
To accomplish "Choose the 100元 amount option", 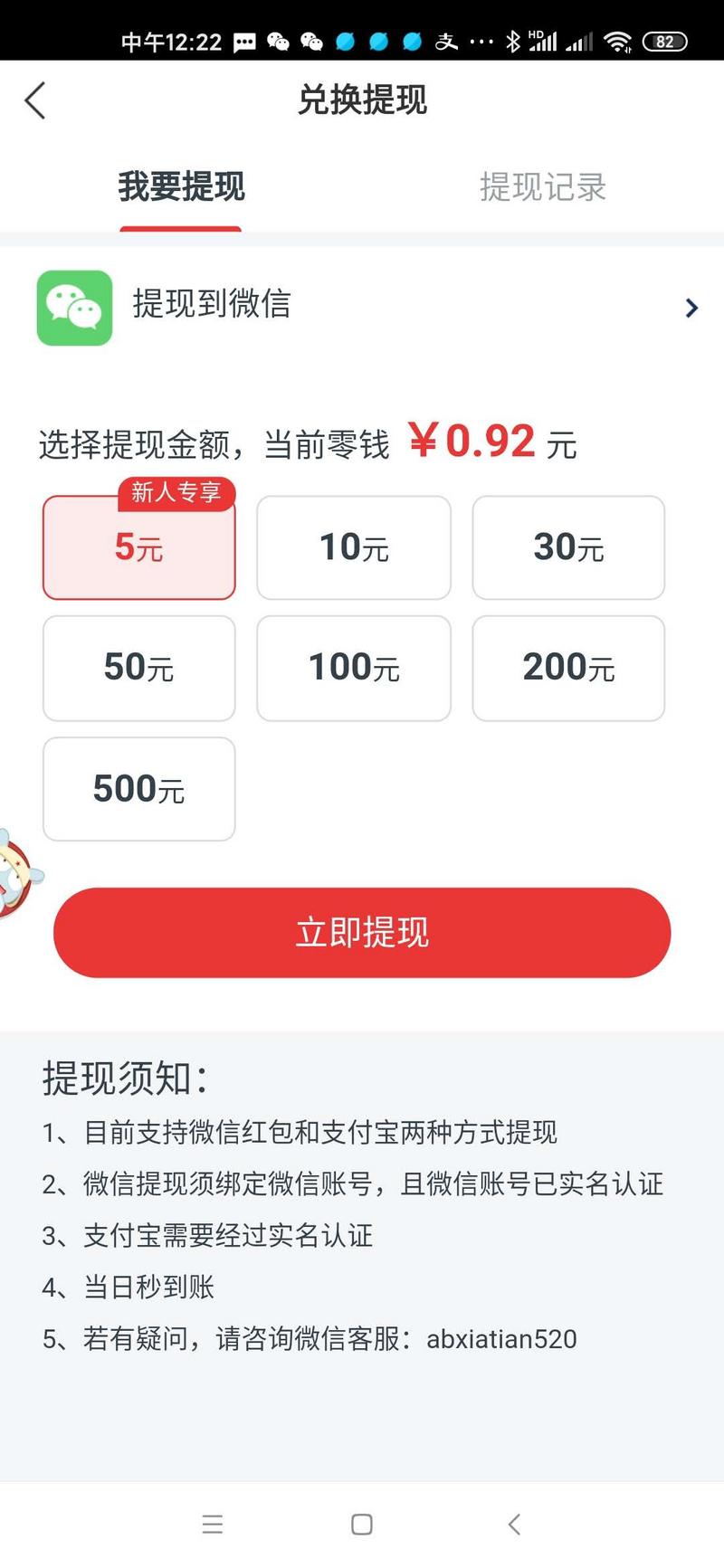I will (354, 668).
